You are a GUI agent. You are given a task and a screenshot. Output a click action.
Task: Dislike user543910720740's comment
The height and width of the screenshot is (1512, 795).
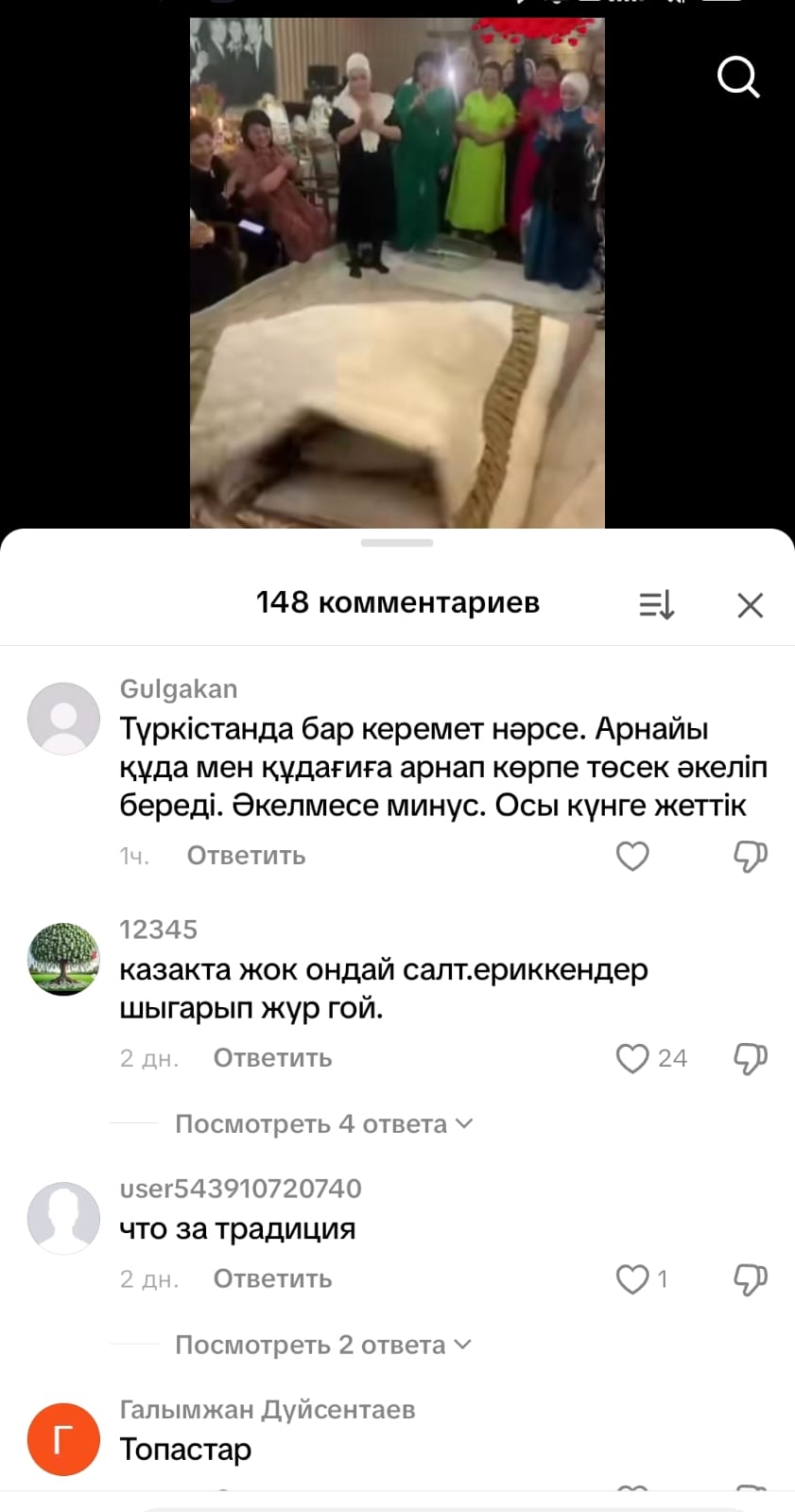pyautogui.click(x=750, y=1279)
